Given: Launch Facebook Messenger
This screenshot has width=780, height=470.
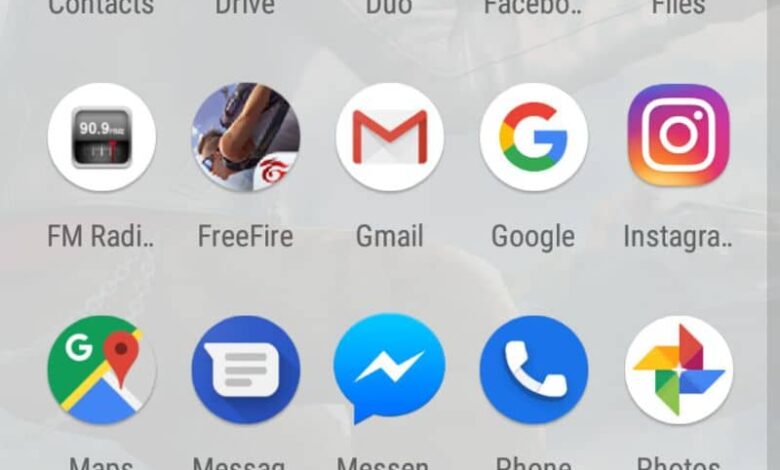Looking at the screenshot, I should [x=389, y=370].
